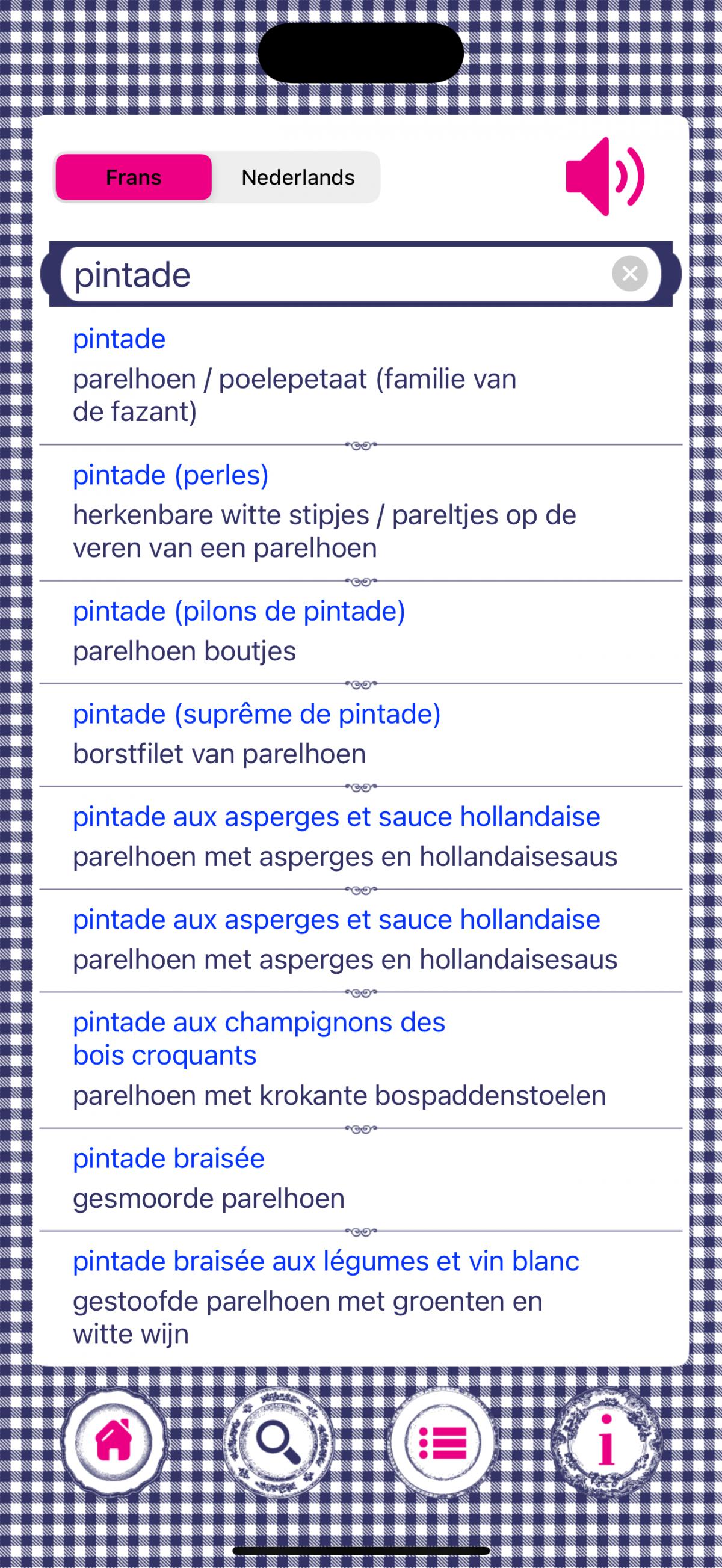Image resolution: width=722 pixels, height=1568 pixels.
Task: Select the Frans language segment
Action: (134, 177)
